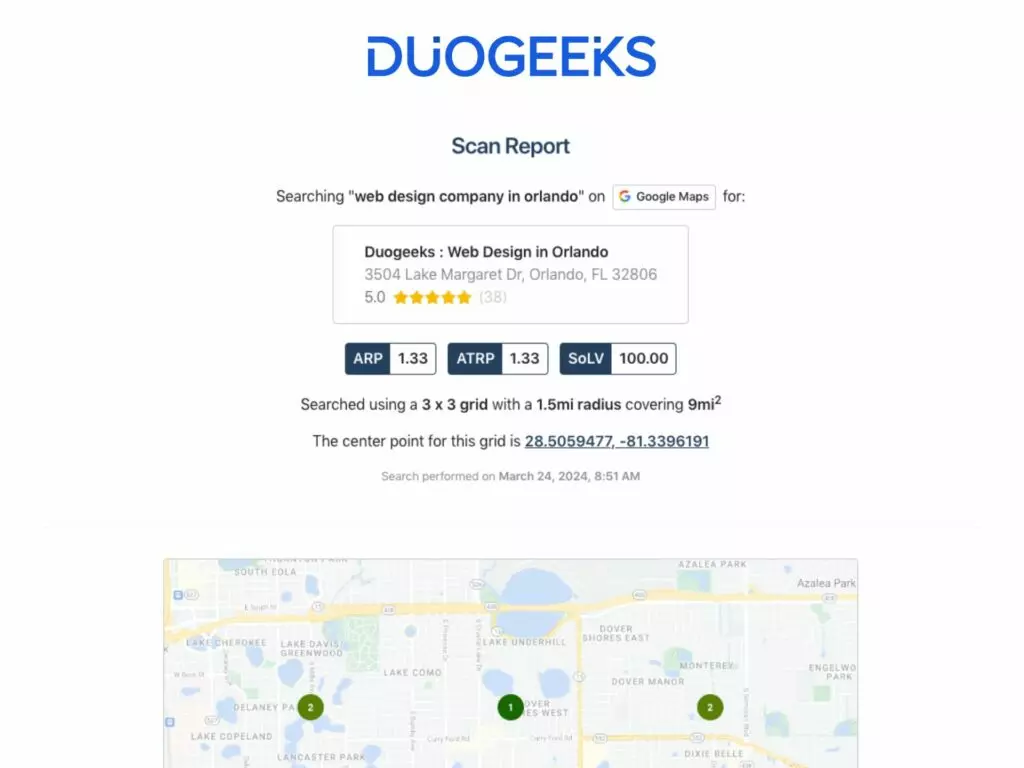
Task: Open the Duogeeks business listing card
Action: tap(510, 274)
